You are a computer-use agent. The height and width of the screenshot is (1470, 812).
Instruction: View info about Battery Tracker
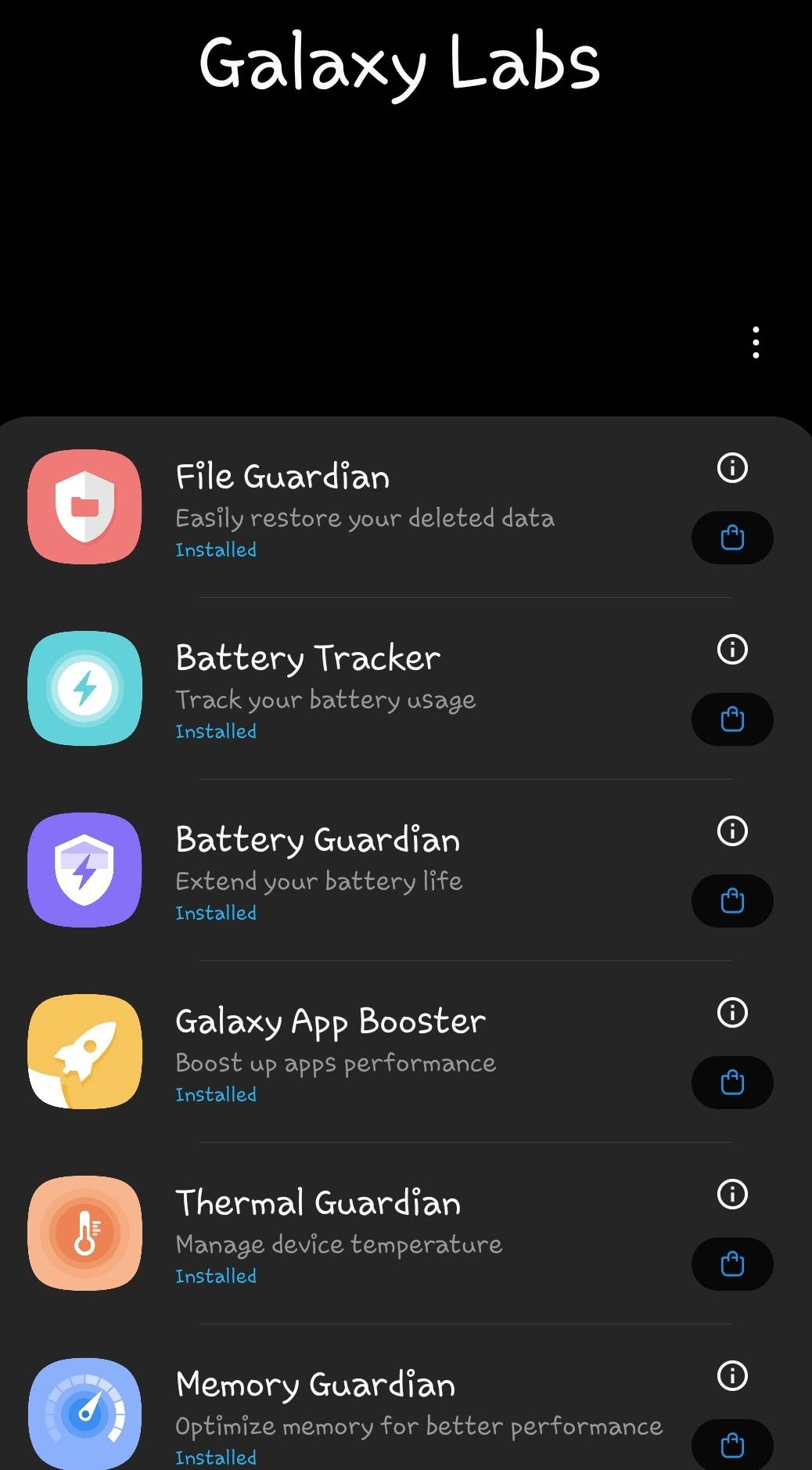coord(731,650)
